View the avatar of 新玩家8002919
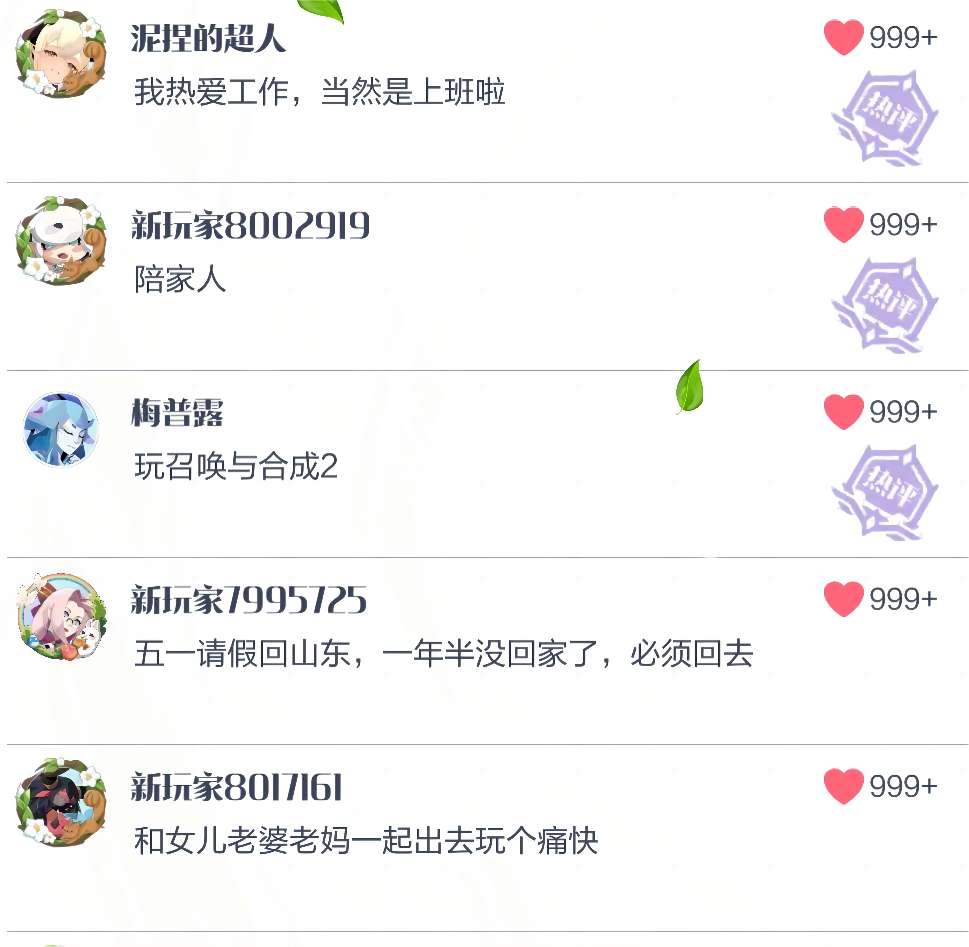The width and height of the screenshot is (969, 947). pos(61,242)
